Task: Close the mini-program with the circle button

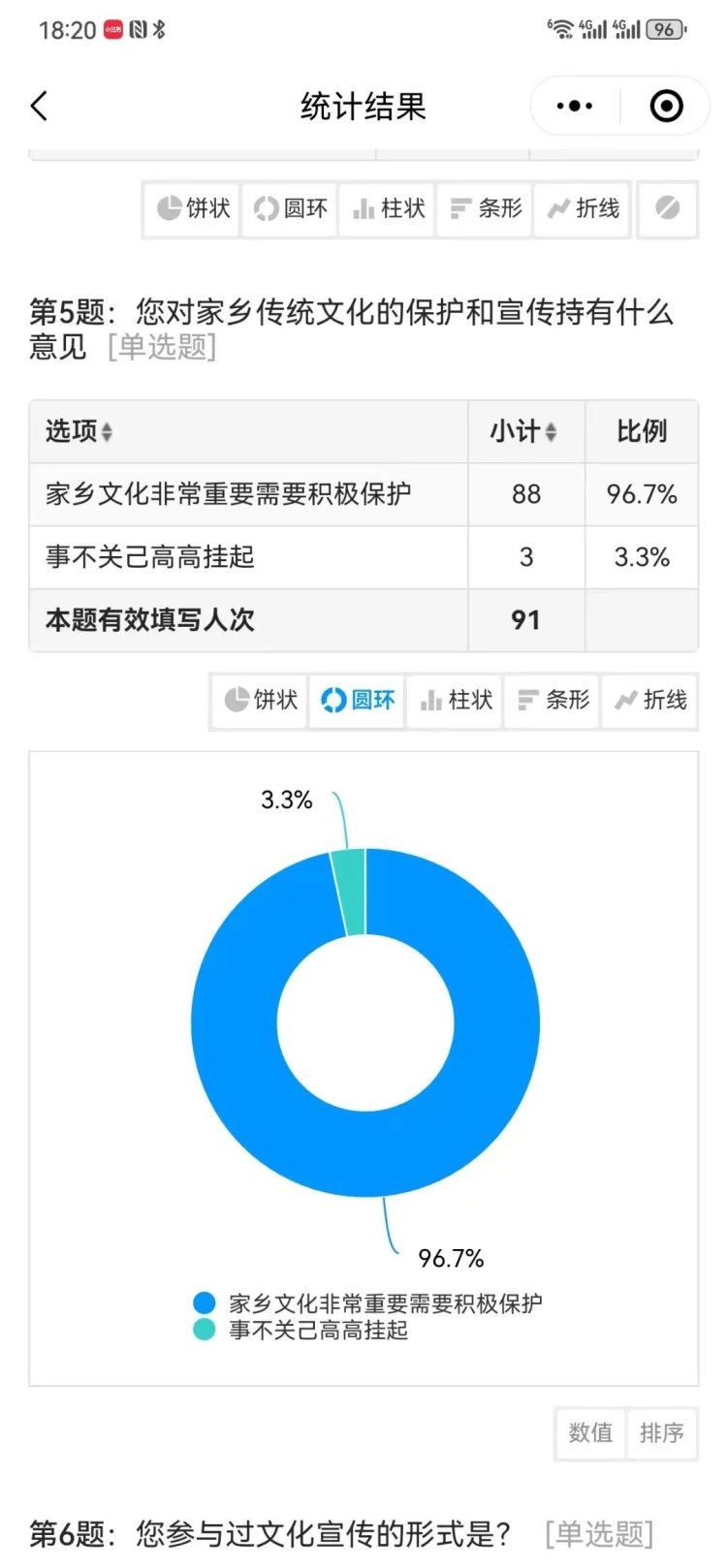Action: tap(666, 106)
